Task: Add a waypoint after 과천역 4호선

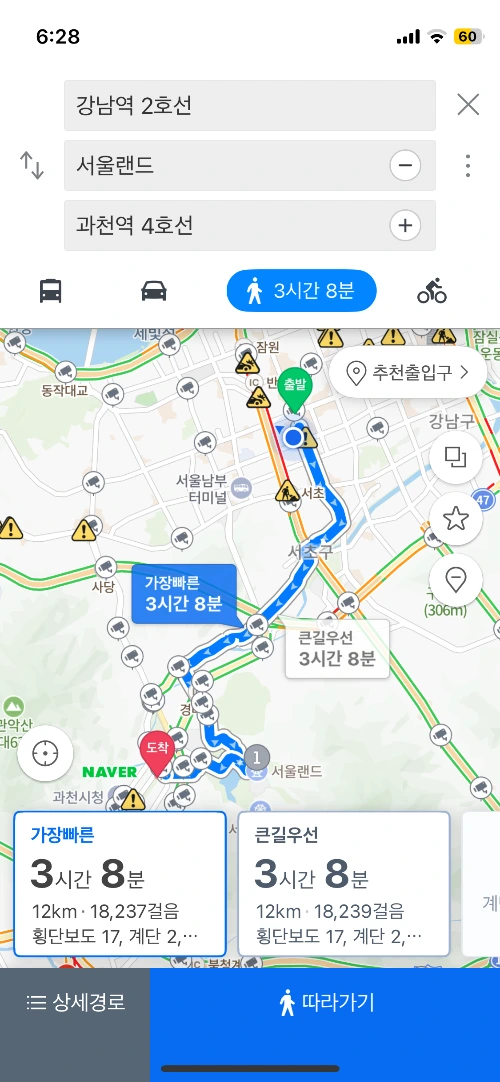Action: point(405,226)
